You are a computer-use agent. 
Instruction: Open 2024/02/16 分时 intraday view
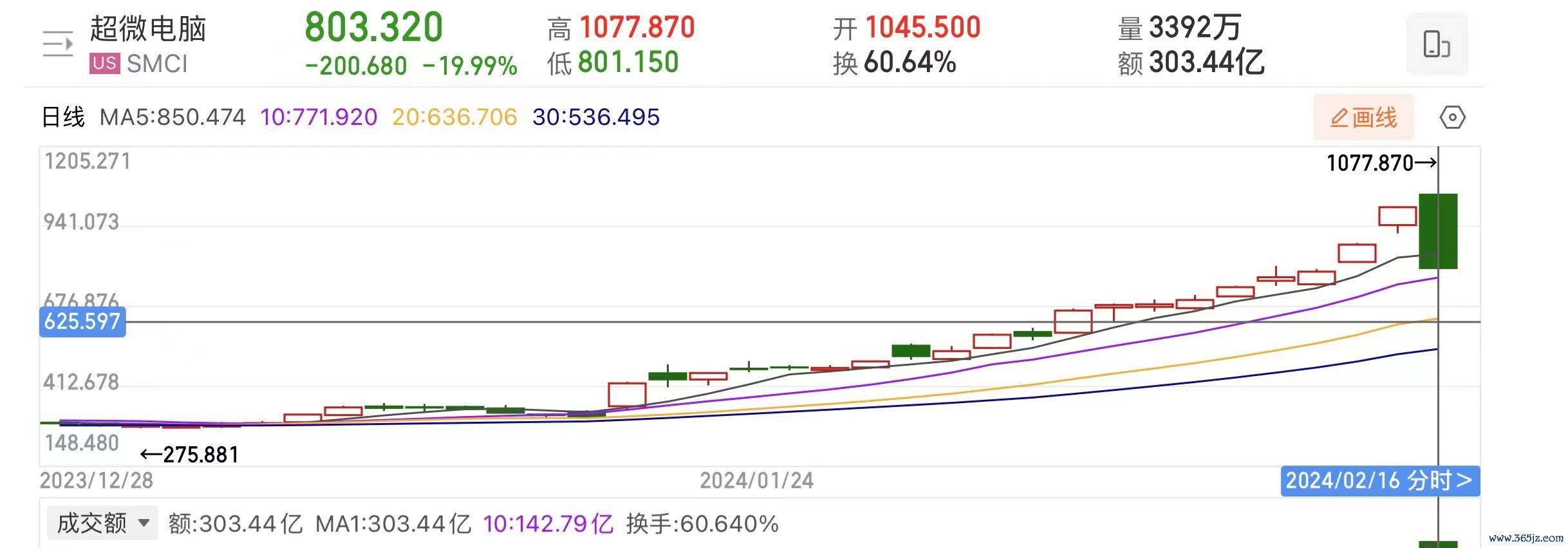click(x=1379, y=481)
